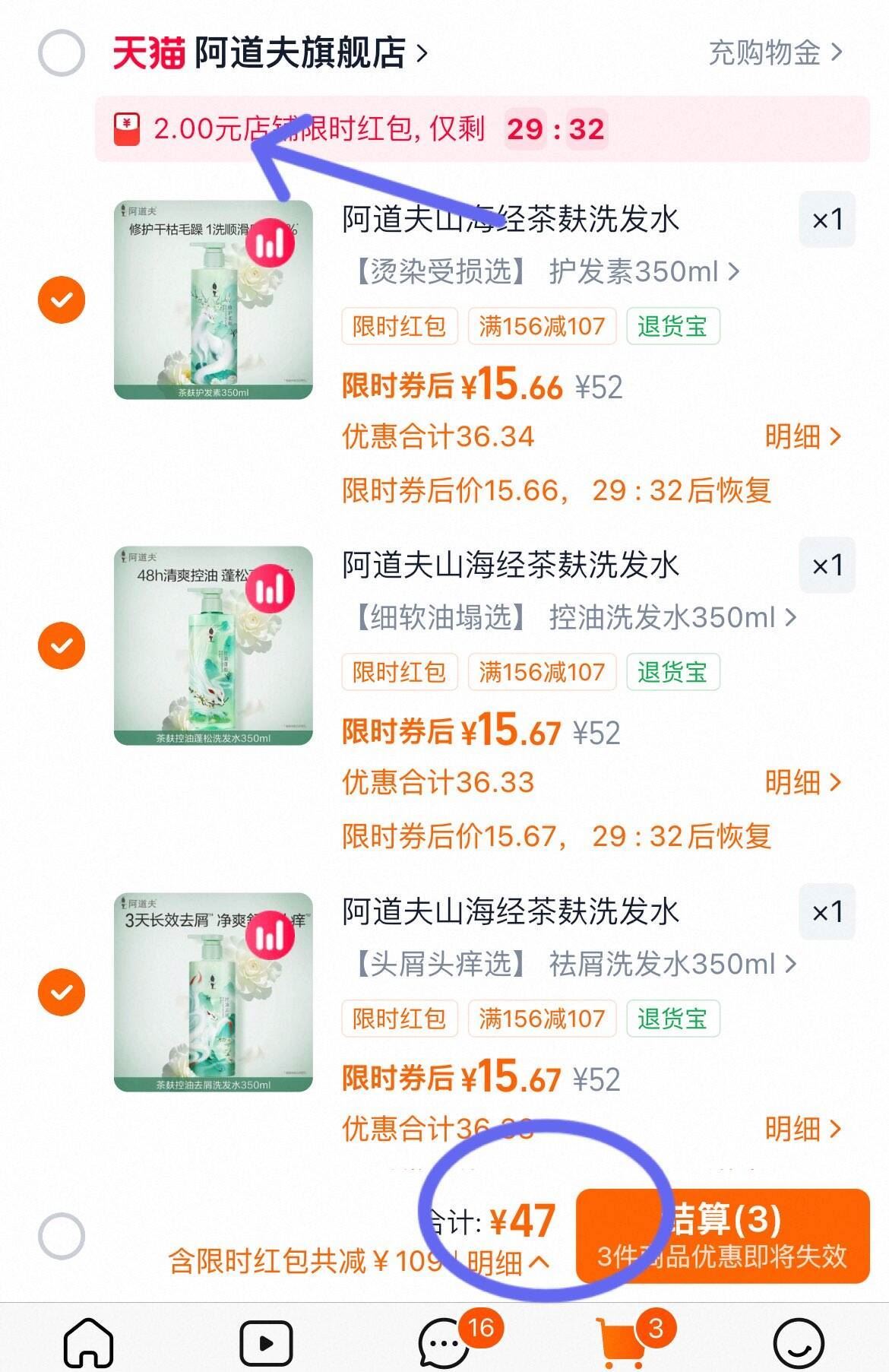Open the 阿道夫旗舰店 store page
Screen dimensions: 889x1372
click(300, 53)
